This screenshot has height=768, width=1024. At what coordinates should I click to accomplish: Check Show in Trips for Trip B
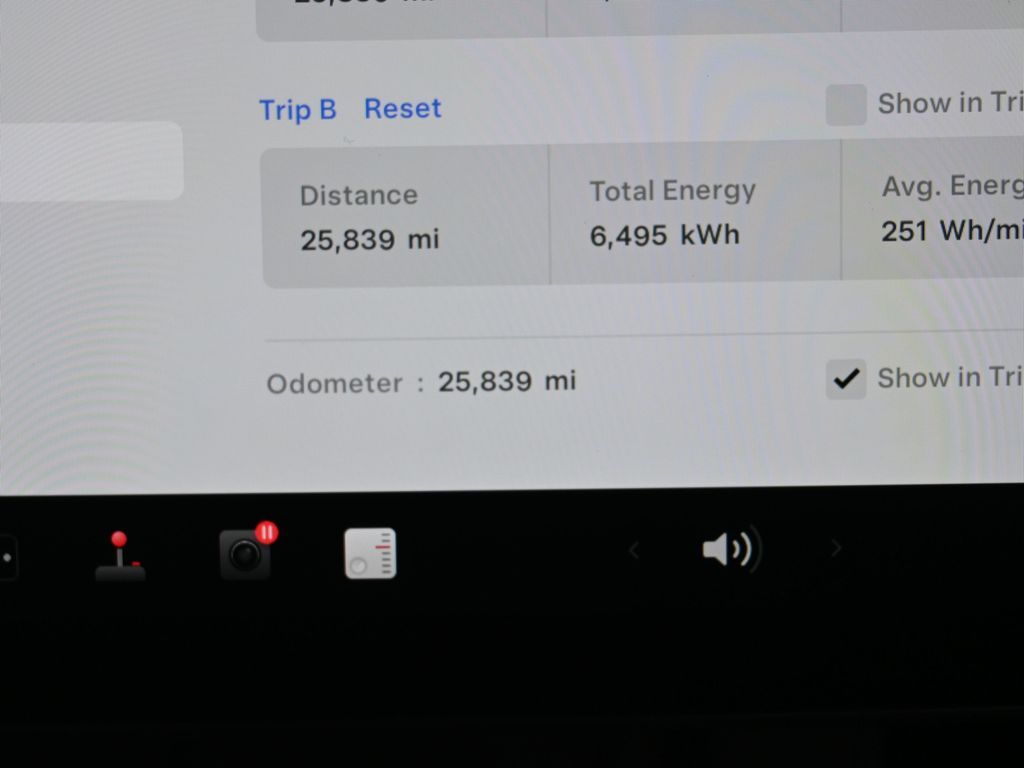point(846,105)
